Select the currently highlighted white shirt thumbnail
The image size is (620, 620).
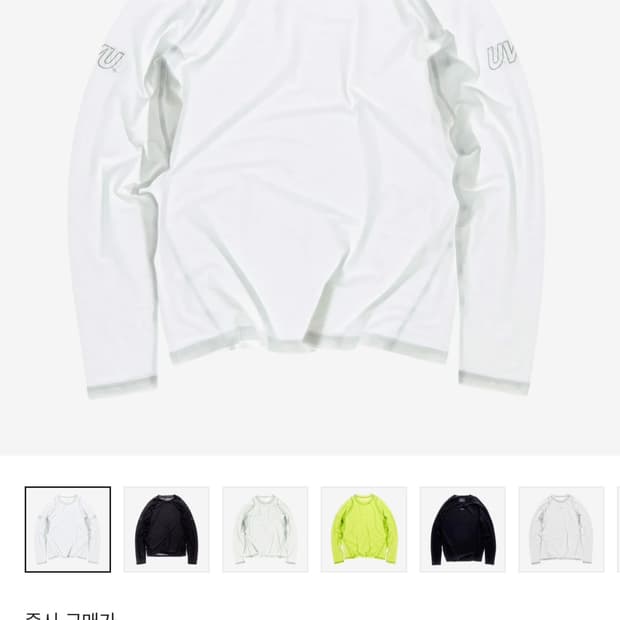[68, 529]
